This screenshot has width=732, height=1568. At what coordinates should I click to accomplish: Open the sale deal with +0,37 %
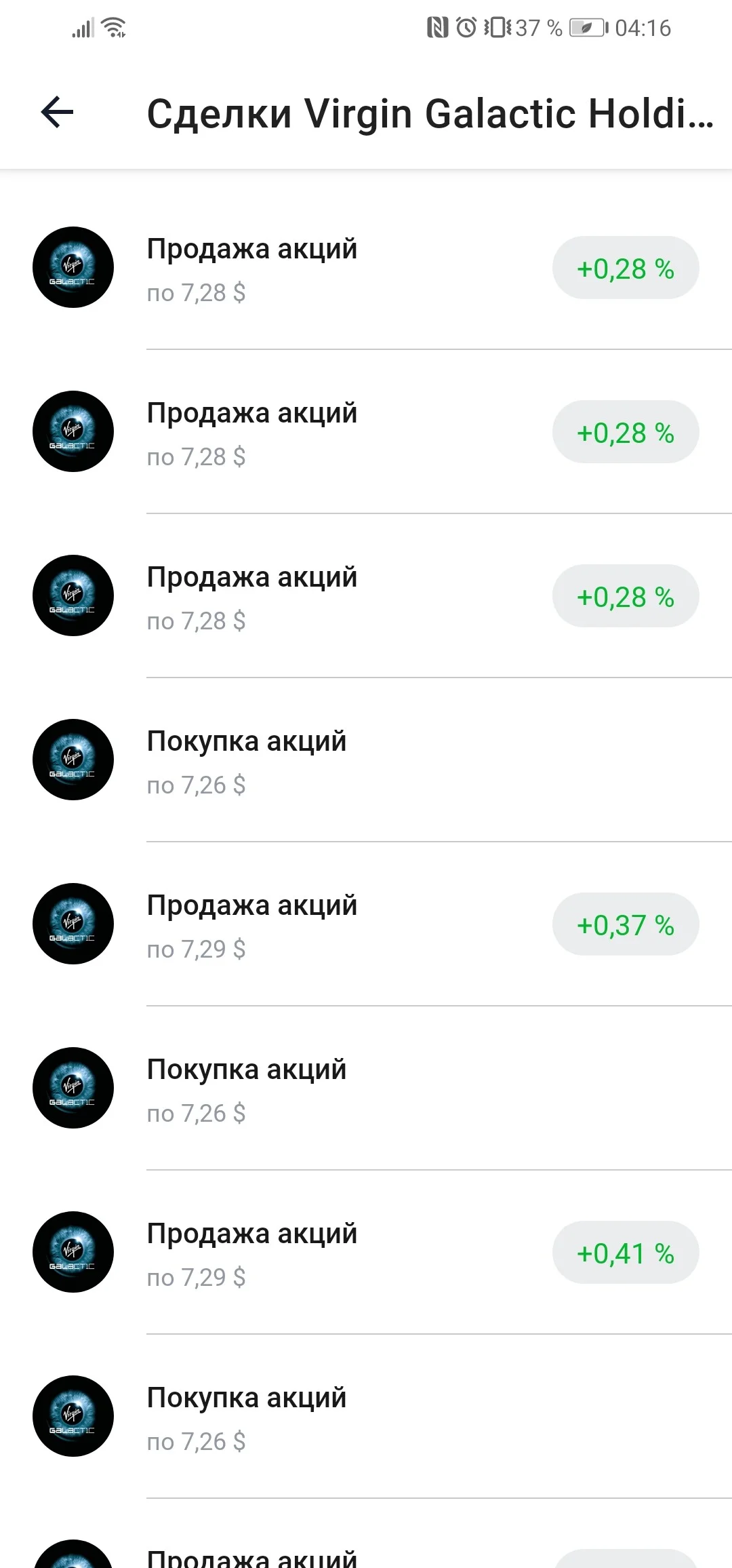pos(366,924)
